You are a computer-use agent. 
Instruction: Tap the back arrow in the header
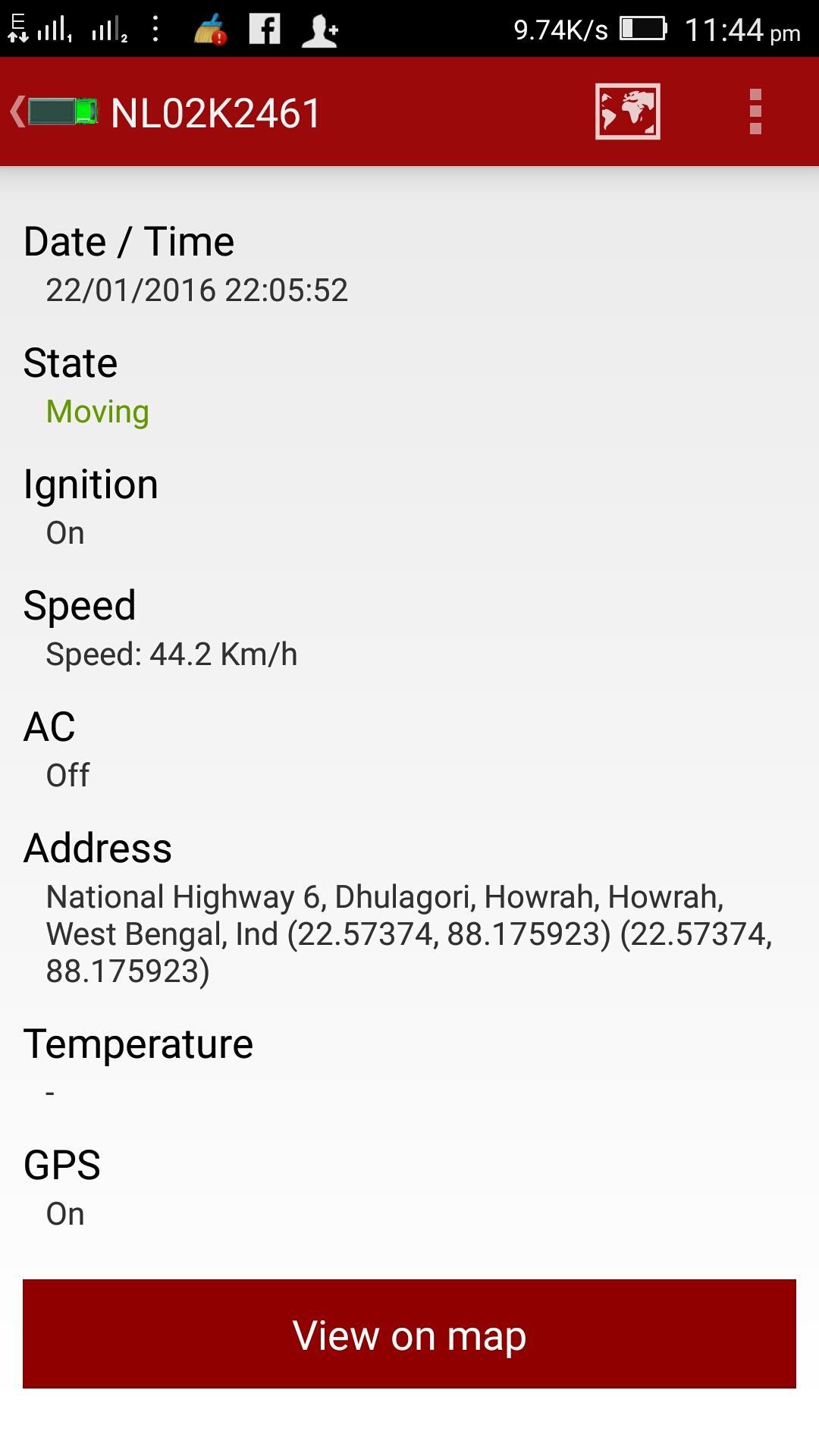17,112
